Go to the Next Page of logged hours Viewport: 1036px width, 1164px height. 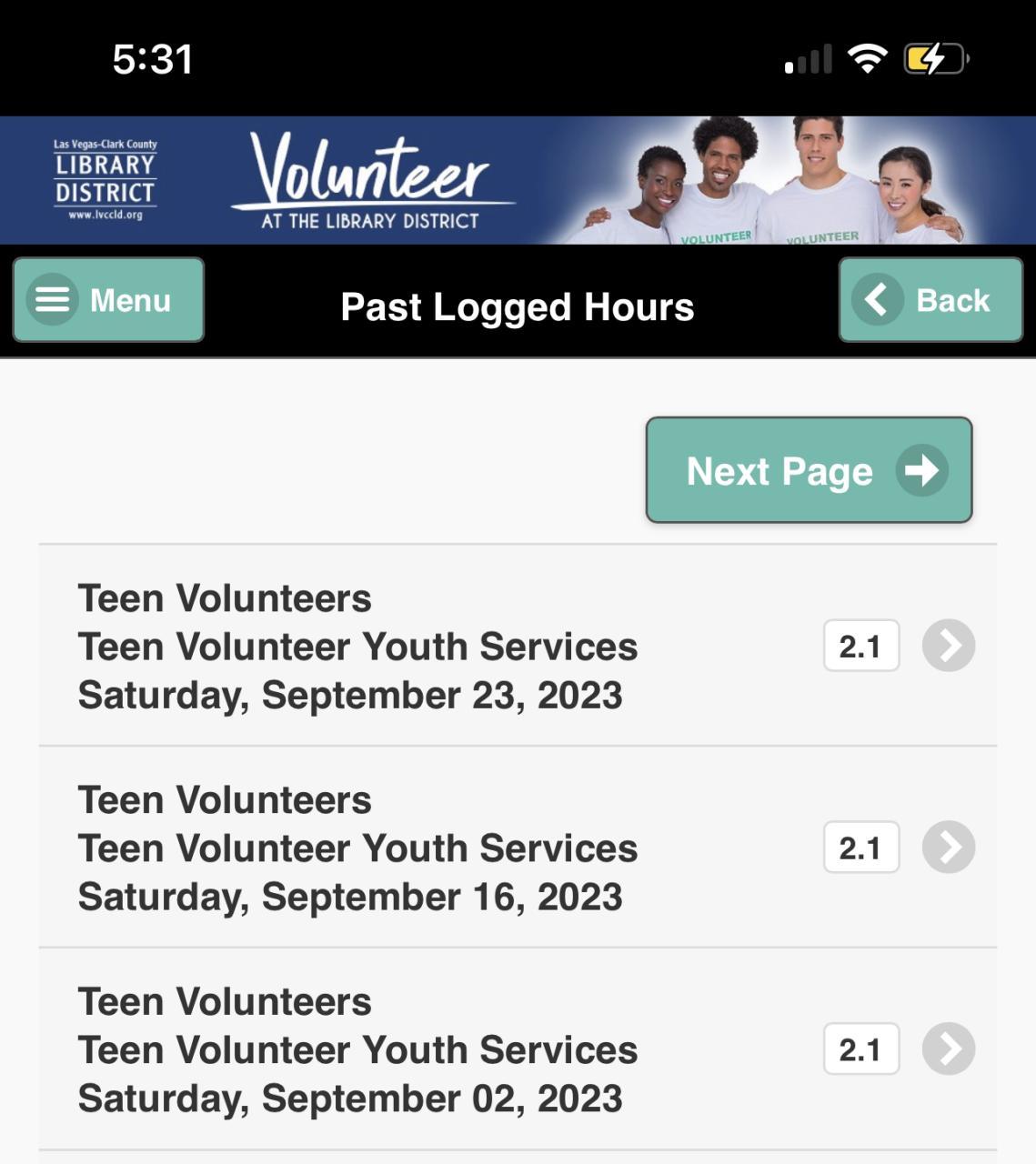click(809, 471)
